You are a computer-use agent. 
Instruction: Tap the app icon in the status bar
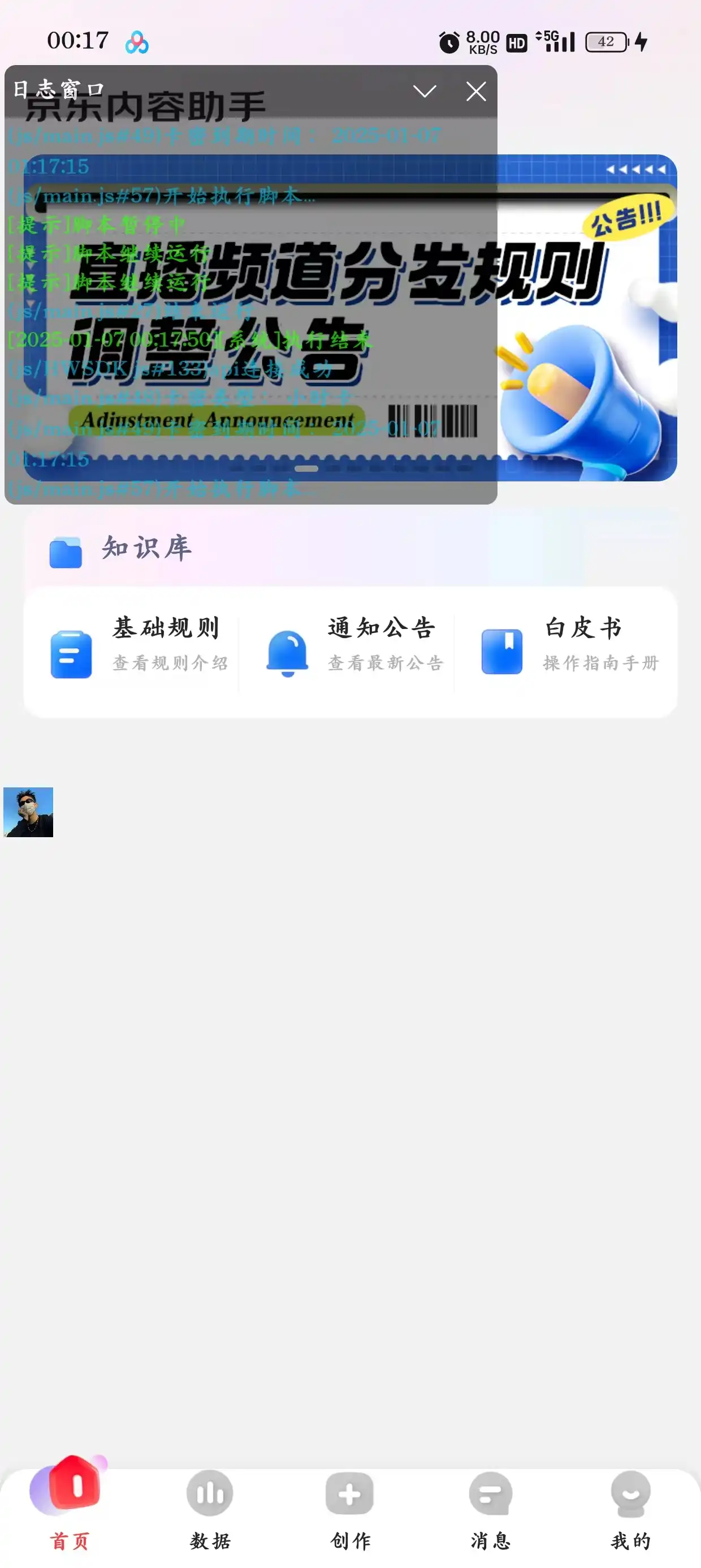(x=137, y=41)
